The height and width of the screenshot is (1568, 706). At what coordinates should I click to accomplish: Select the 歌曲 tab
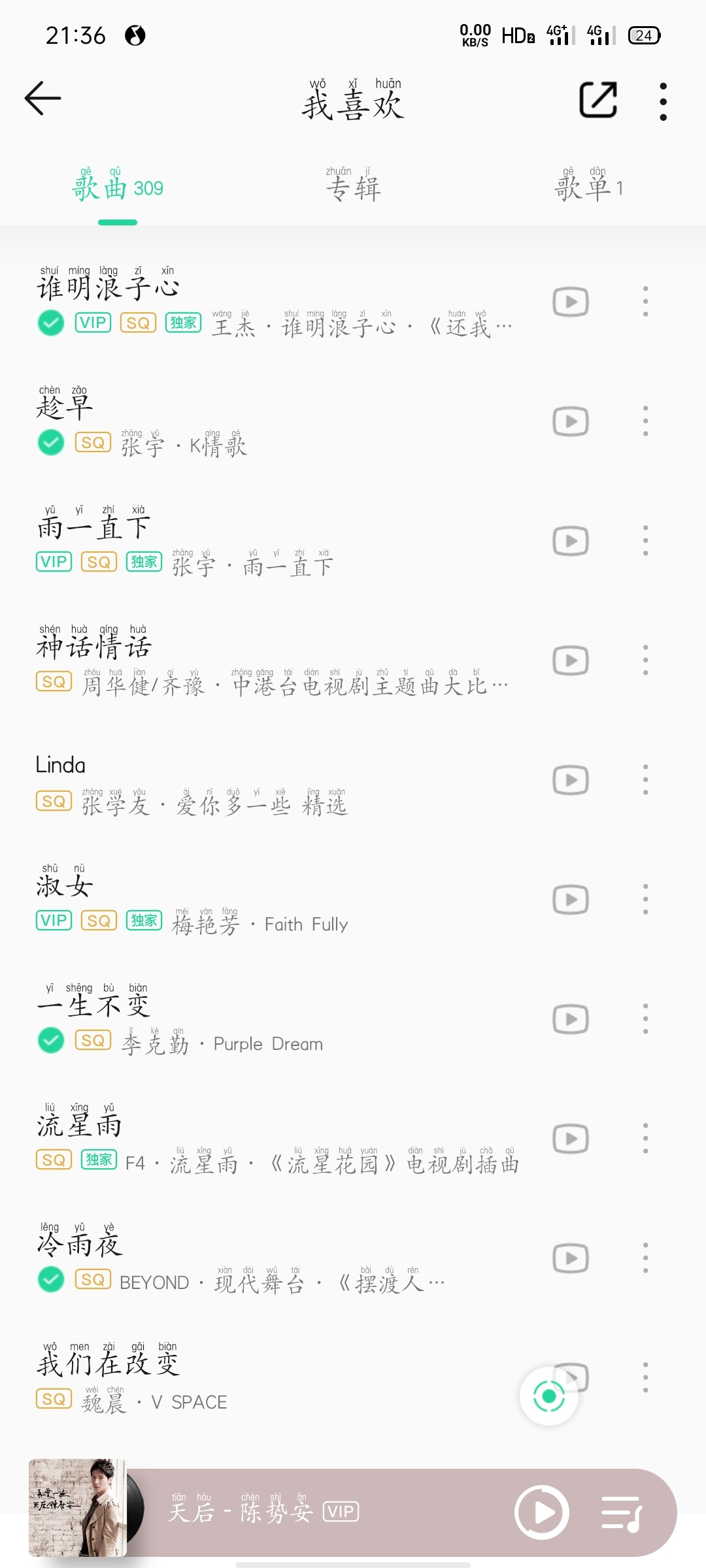tap(118, 188)
